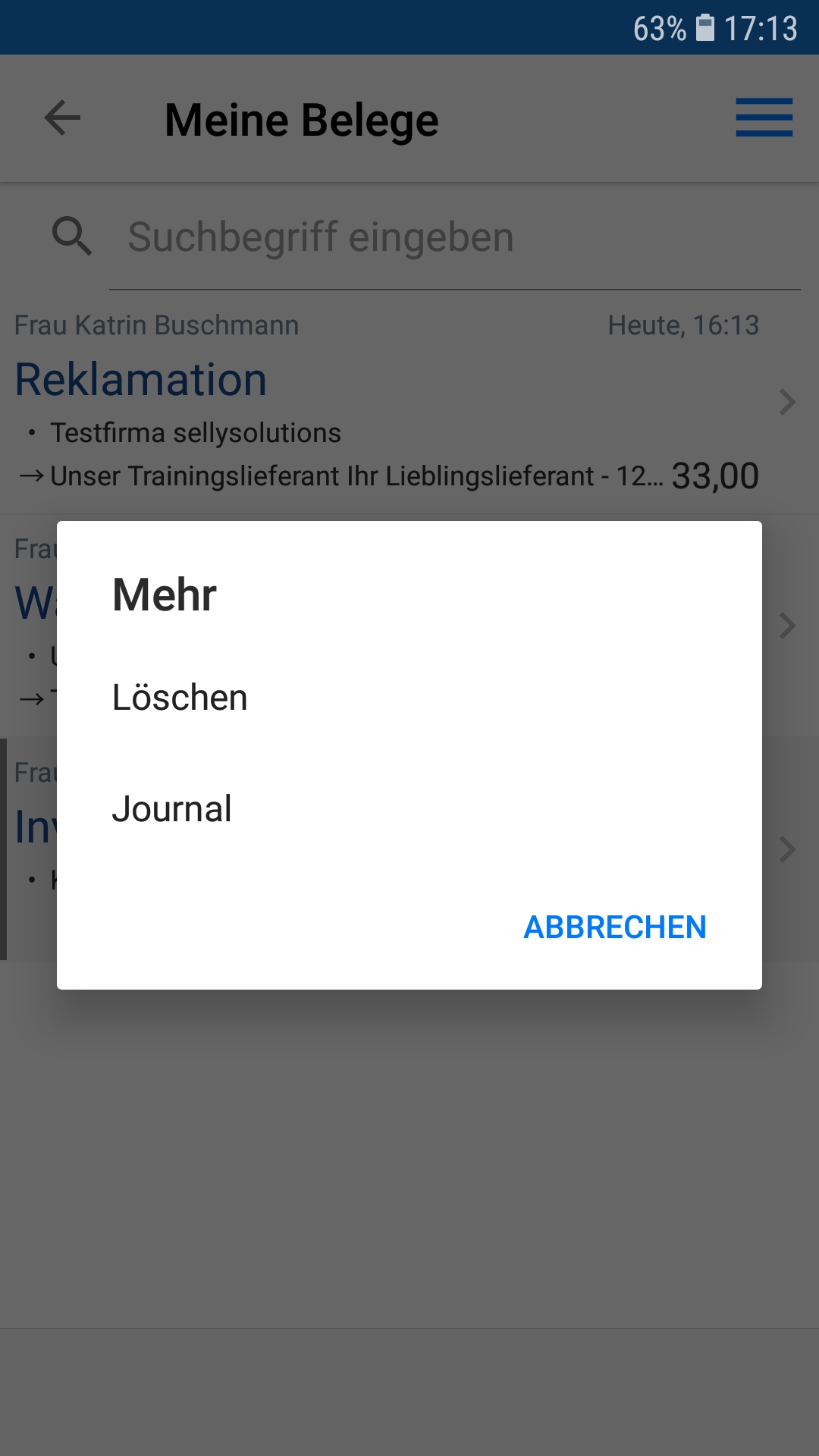819x1456 pixels.
Task: Open Journal from the Mehr dialog
Action: point(172,809)
